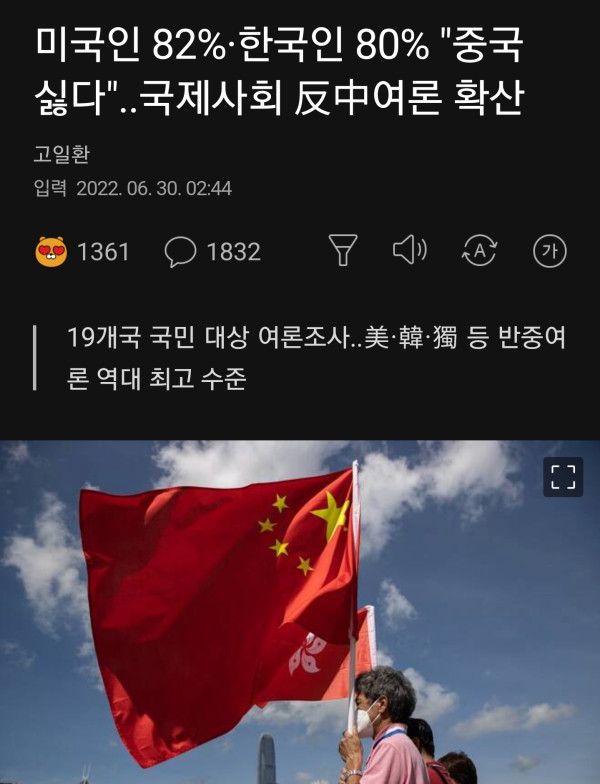React to the article with the emoji
600x784 pixels.
coord(52,251)
